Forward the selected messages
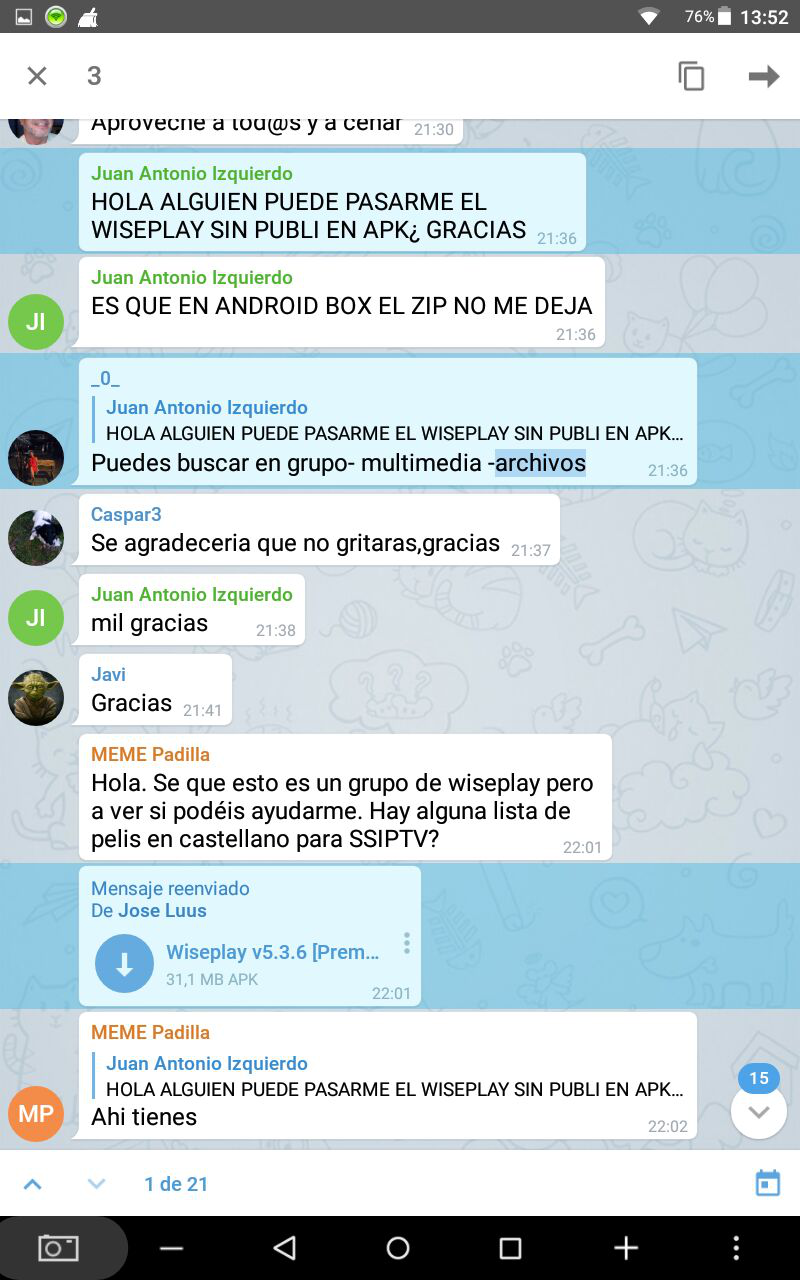Viewport: 800px width, 1280px height. tap(764, 76)
